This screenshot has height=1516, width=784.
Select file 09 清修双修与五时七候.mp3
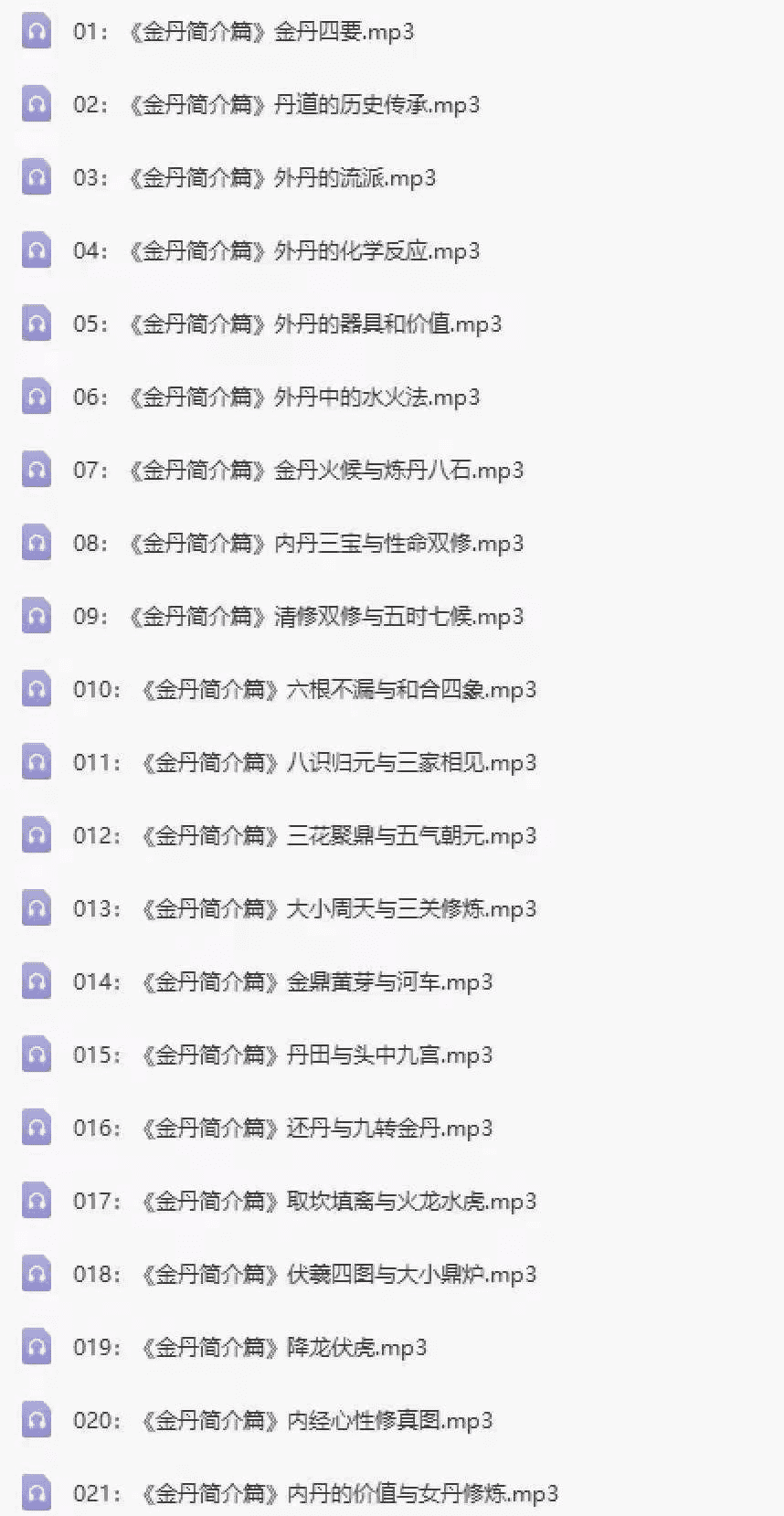[x=298, y=617]
